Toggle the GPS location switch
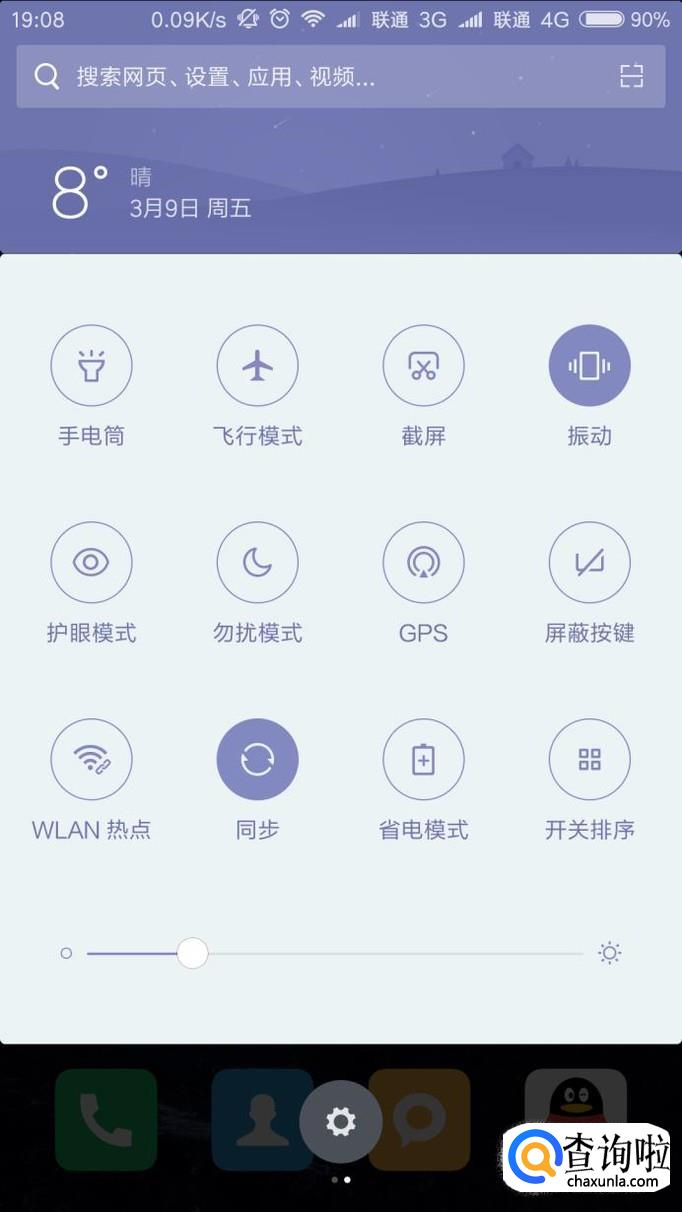The width and height of the screenshot is (682, 1212). [423, 563]
